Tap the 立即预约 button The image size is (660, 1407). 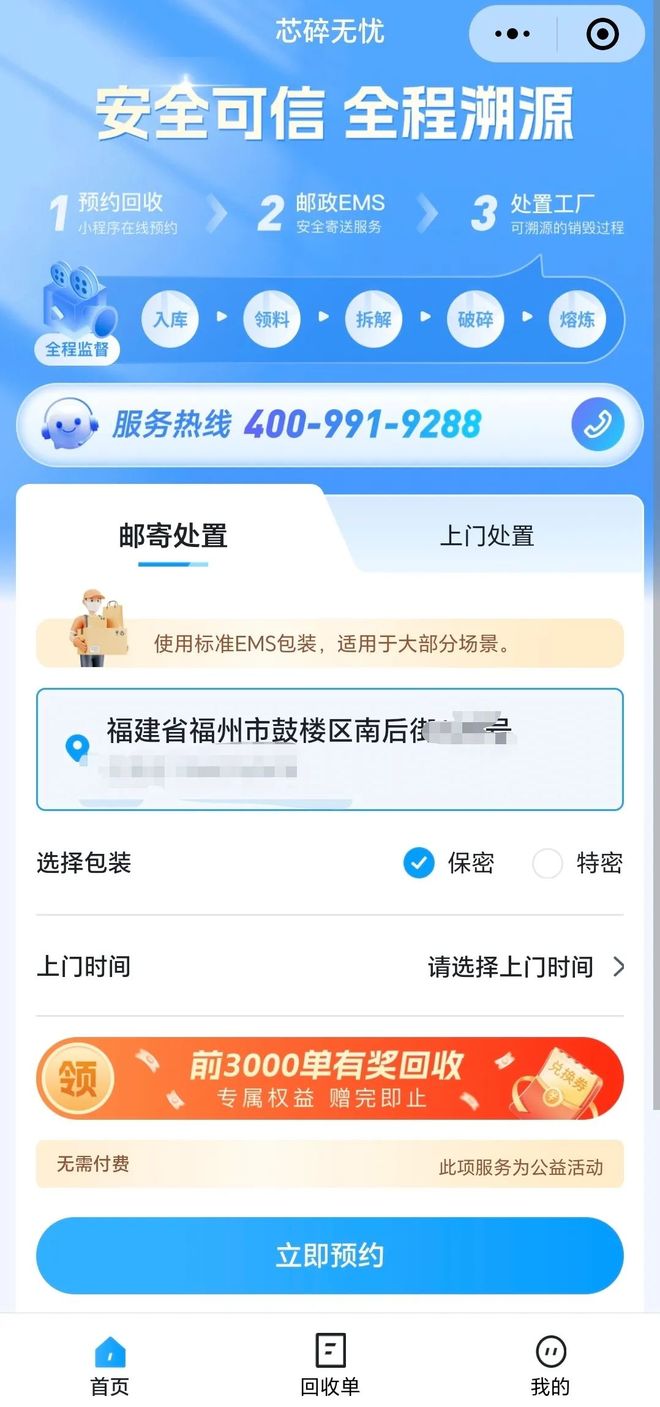pos(329,1255)
